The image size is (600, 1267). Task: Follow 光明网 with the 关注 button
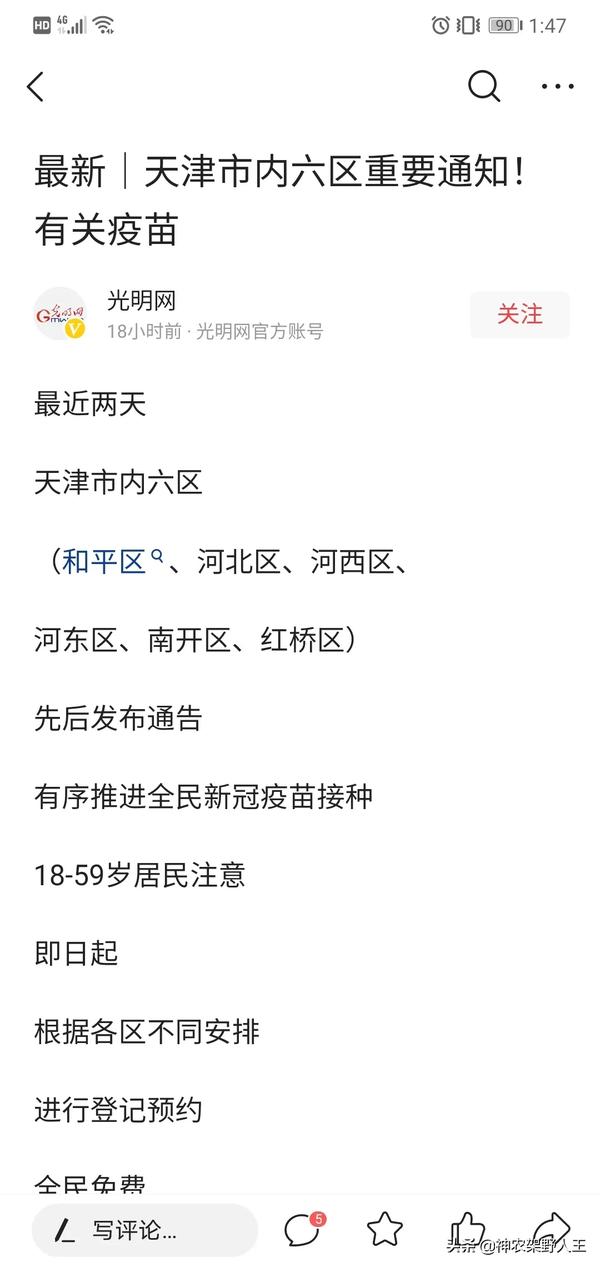520,314
